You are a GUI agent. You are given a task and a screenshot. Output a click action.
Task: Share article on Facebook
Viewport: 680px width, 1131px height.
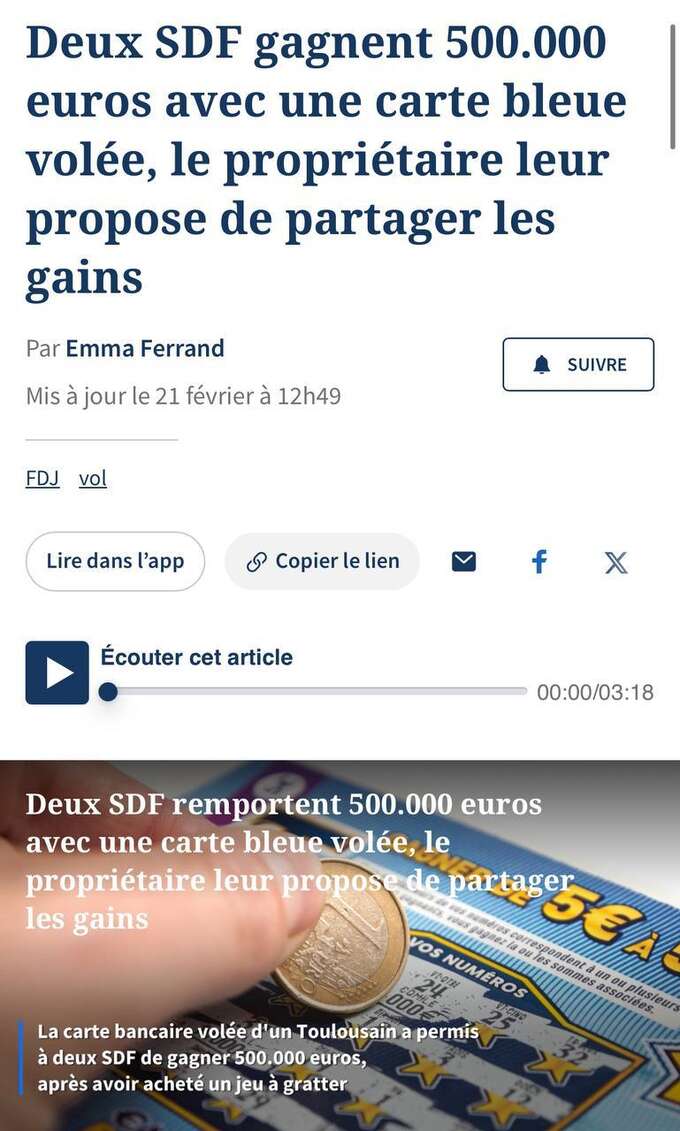(539, 562)
